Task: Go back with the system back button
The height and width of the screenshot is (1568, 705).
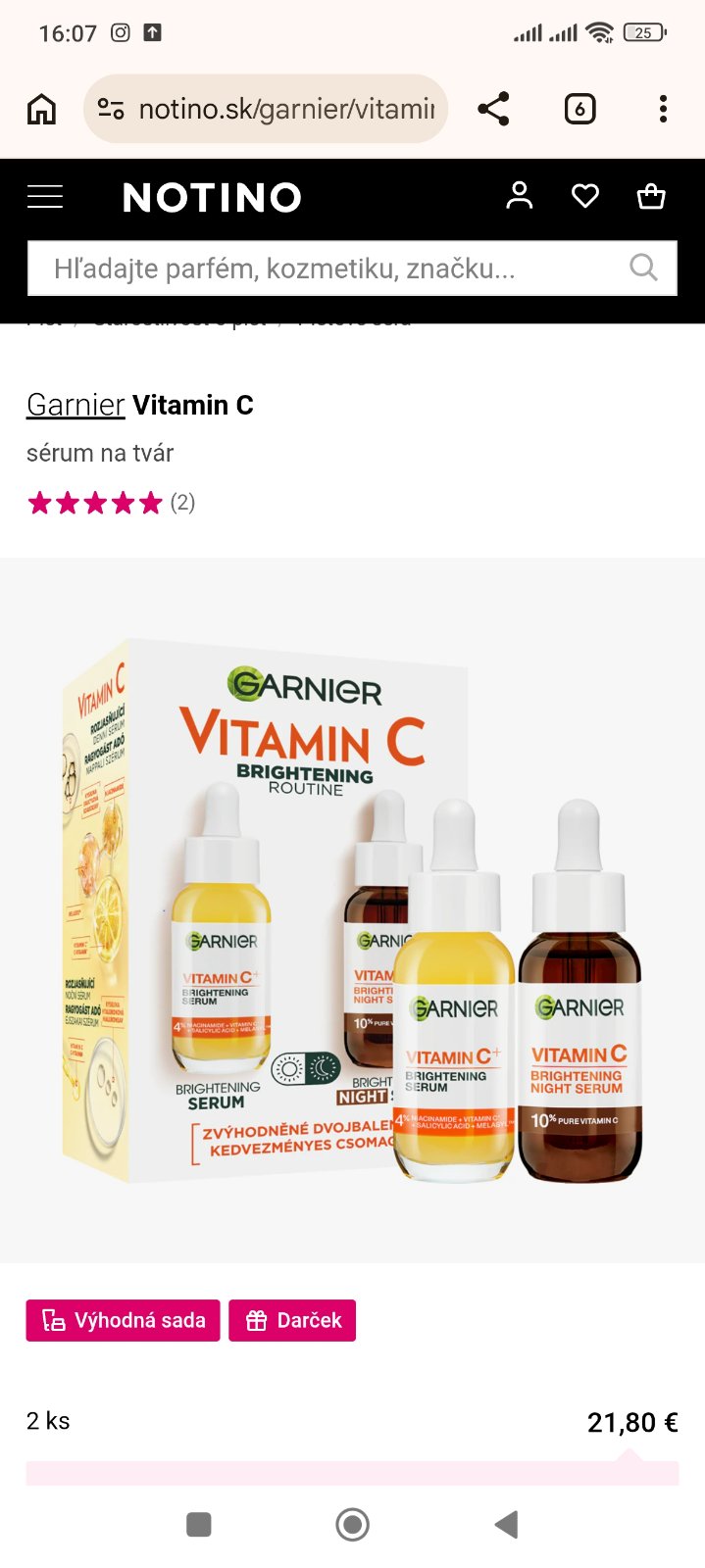Action: [506, 1524]
